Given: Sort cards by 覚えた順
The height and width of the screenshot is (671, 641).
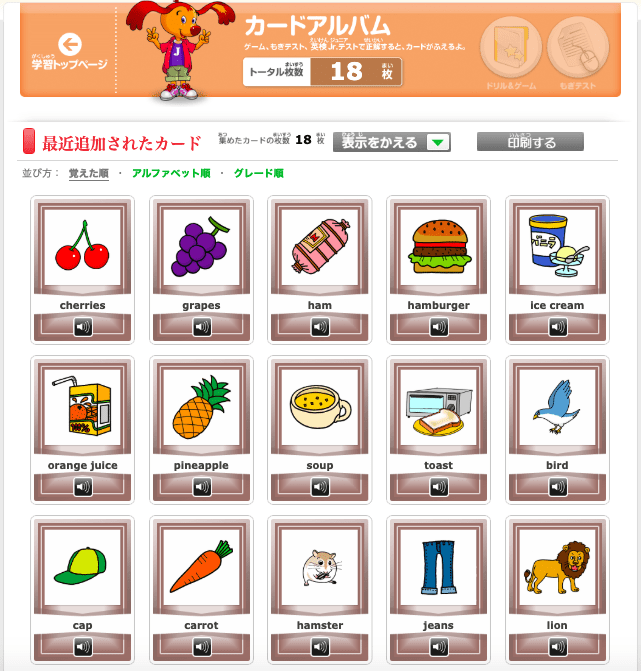Looking at the screenshot, I should click(x=88, y=173).
